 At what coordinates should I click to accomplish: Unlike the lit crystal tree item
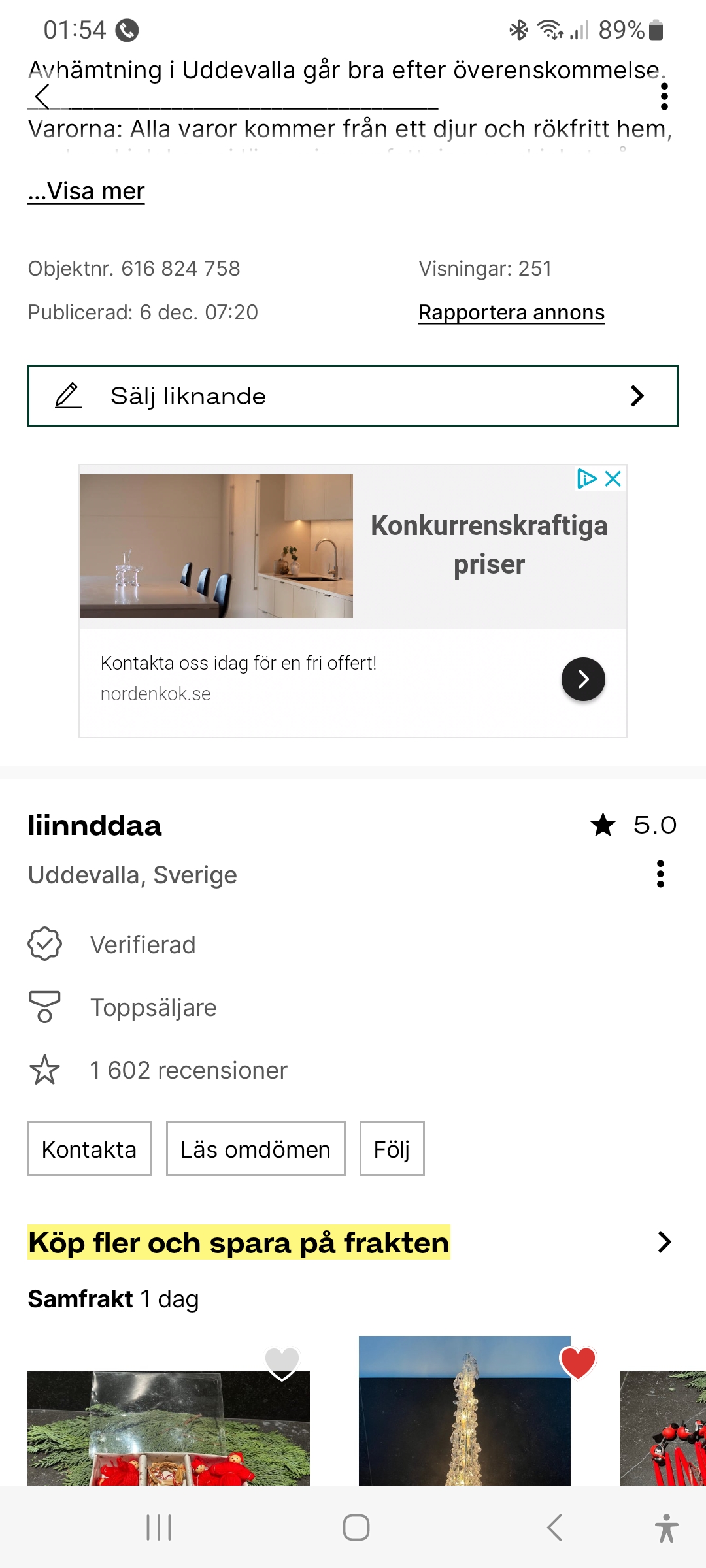[578, 1363]
